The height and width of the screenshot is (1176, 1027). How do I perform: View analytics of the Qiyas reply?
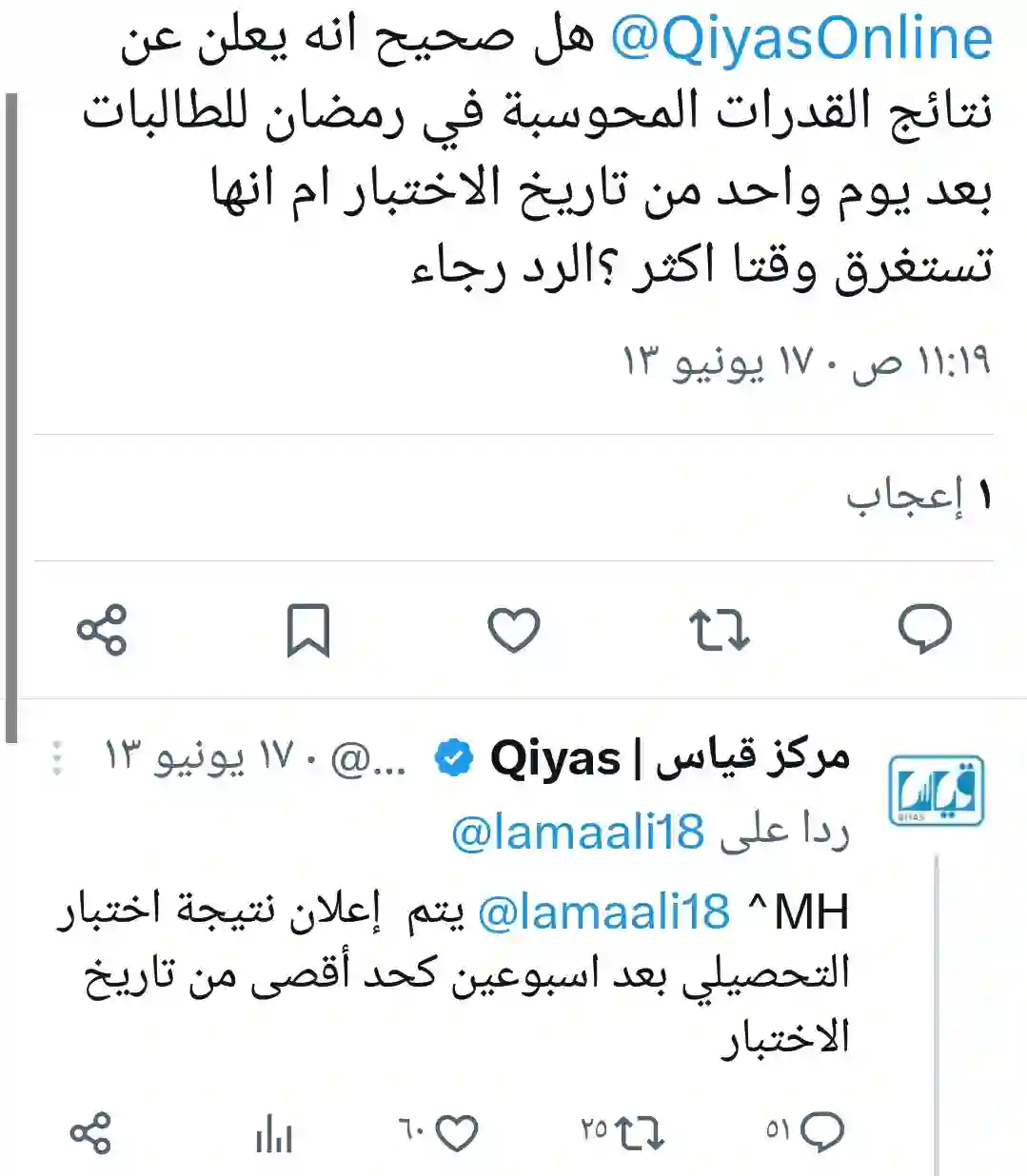tap(274, 1133)
